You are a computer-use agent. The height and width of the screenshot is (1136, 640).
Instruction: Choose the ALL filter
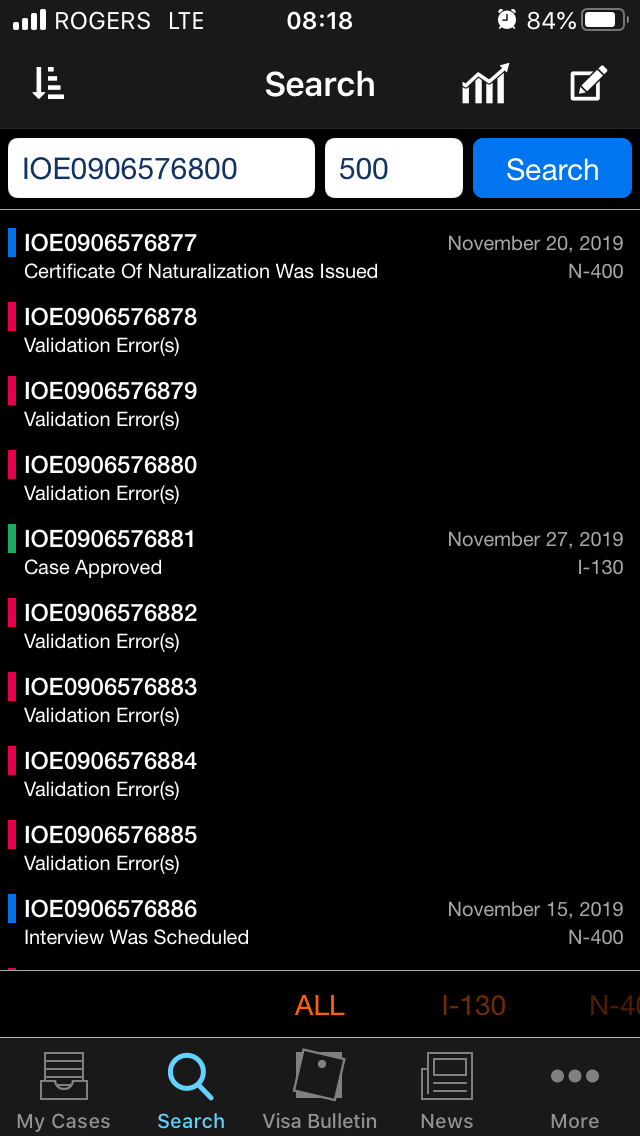[x=320, y=1005]
